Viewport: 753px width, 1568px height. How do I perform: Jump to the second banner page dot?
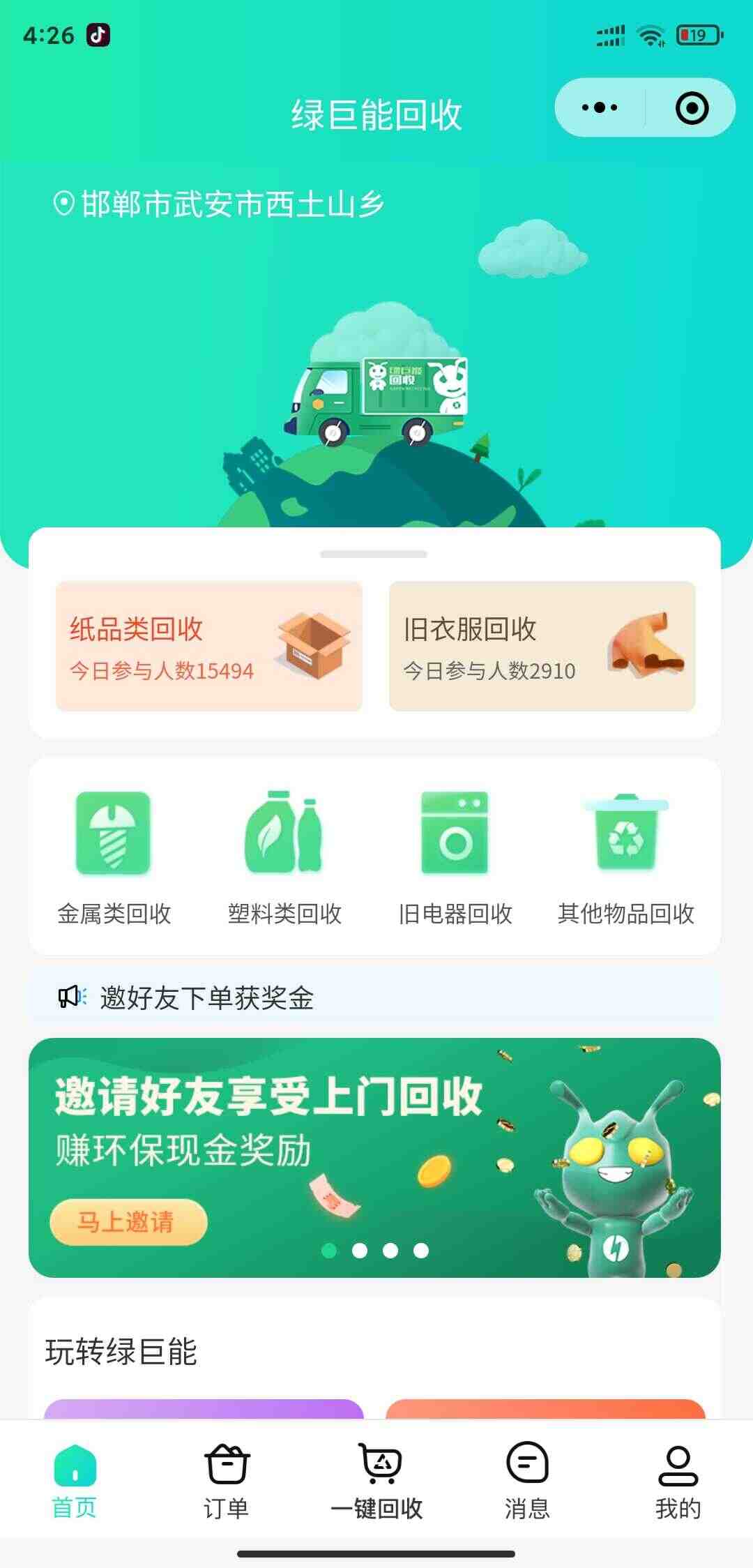click(360, 1251)
